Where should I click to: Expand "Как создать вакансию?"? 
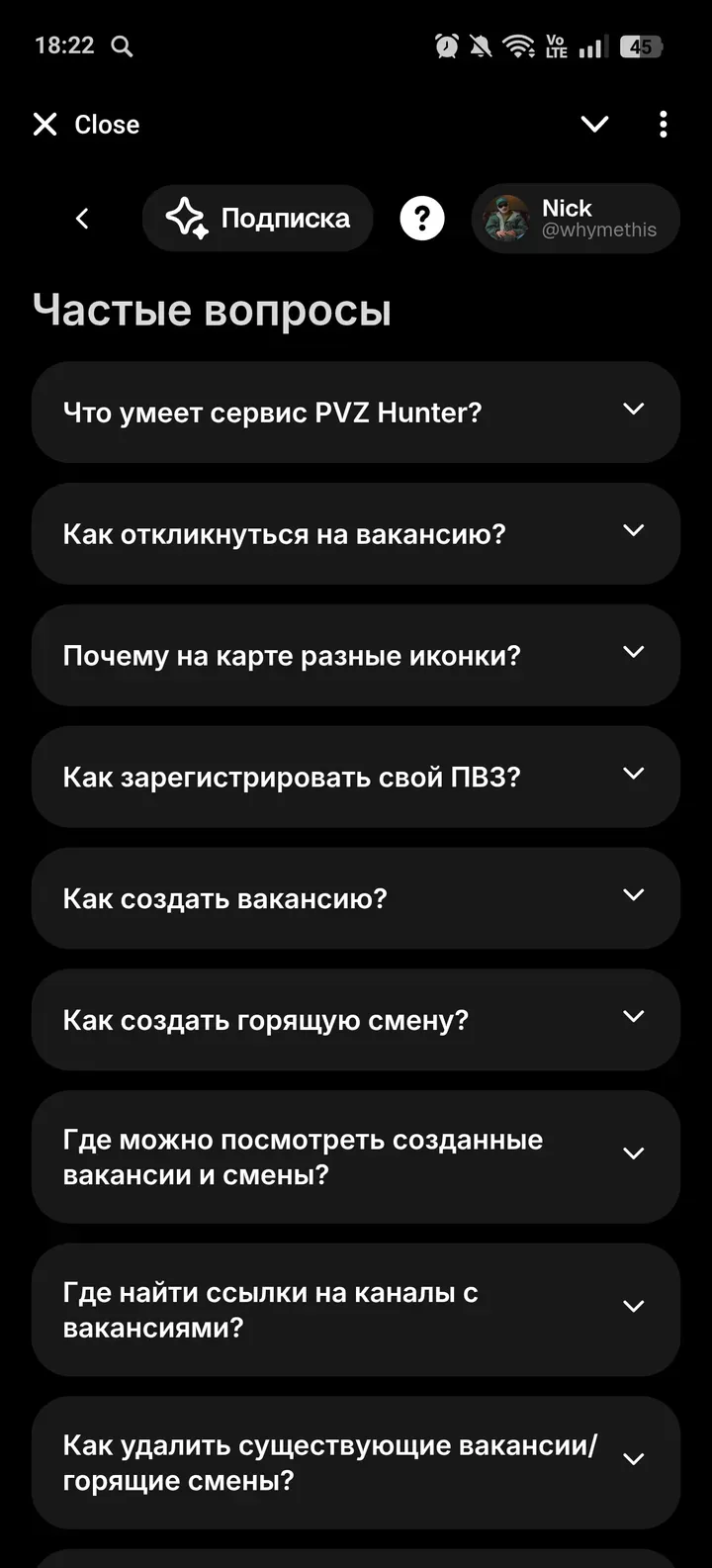point(356,898)
